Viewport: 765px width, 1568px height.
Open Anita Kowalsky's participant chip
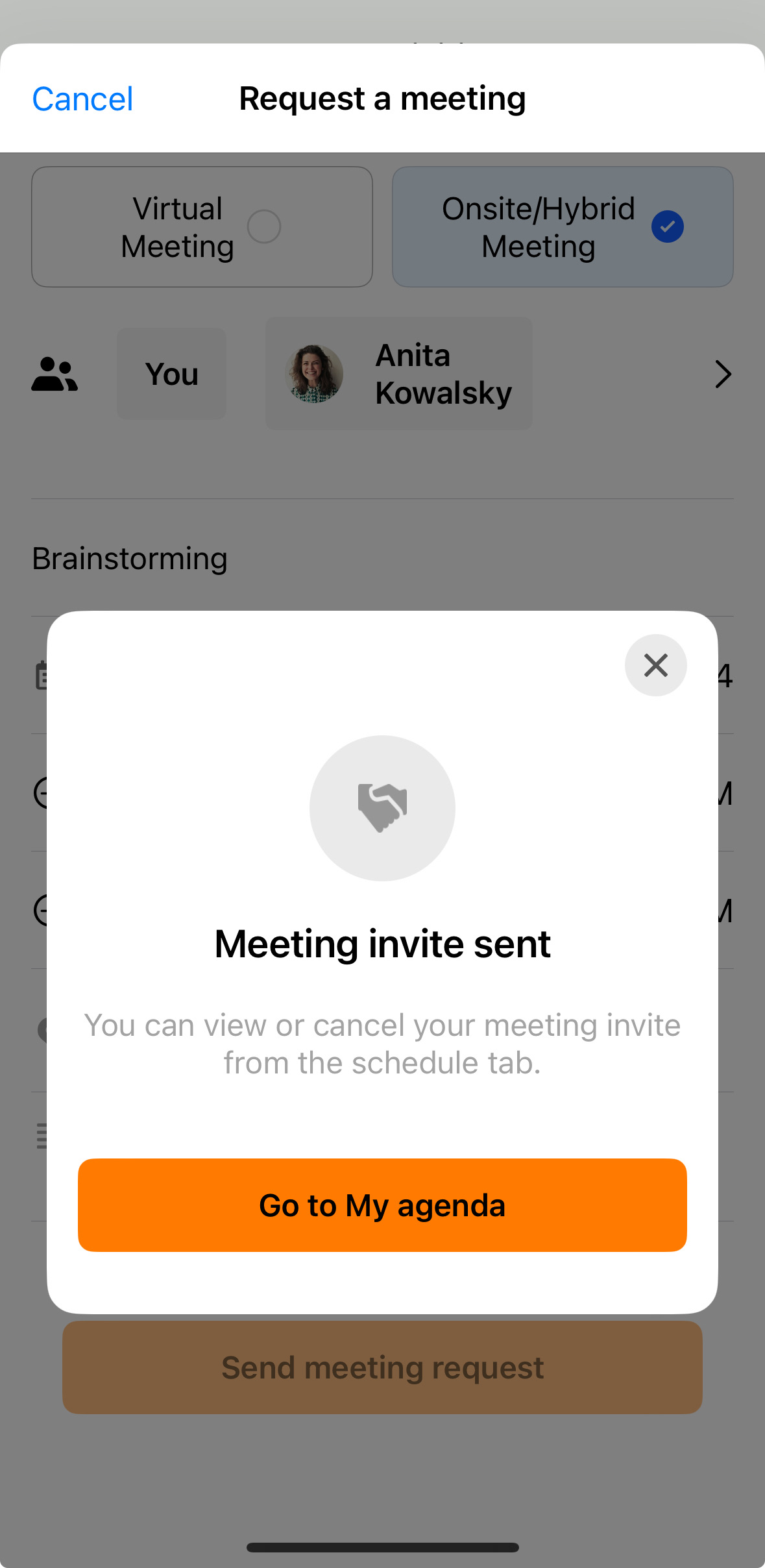[399, 374]
